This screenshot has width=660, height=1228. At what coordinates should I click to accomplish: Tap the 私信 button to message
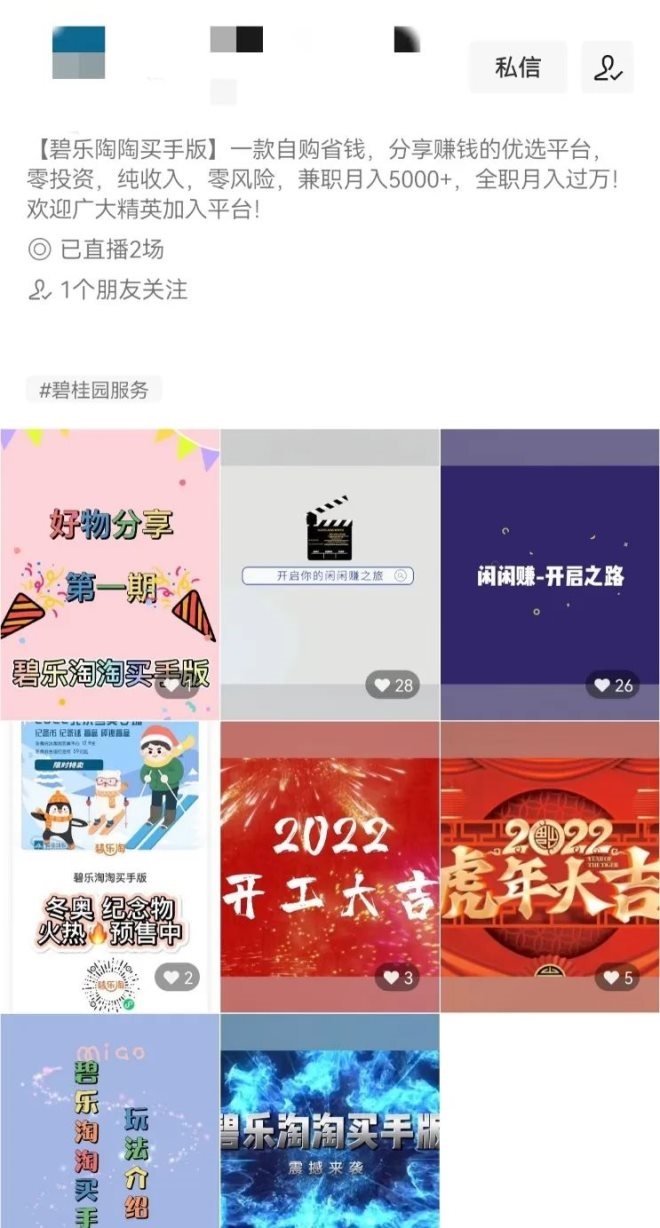point(517,67)
